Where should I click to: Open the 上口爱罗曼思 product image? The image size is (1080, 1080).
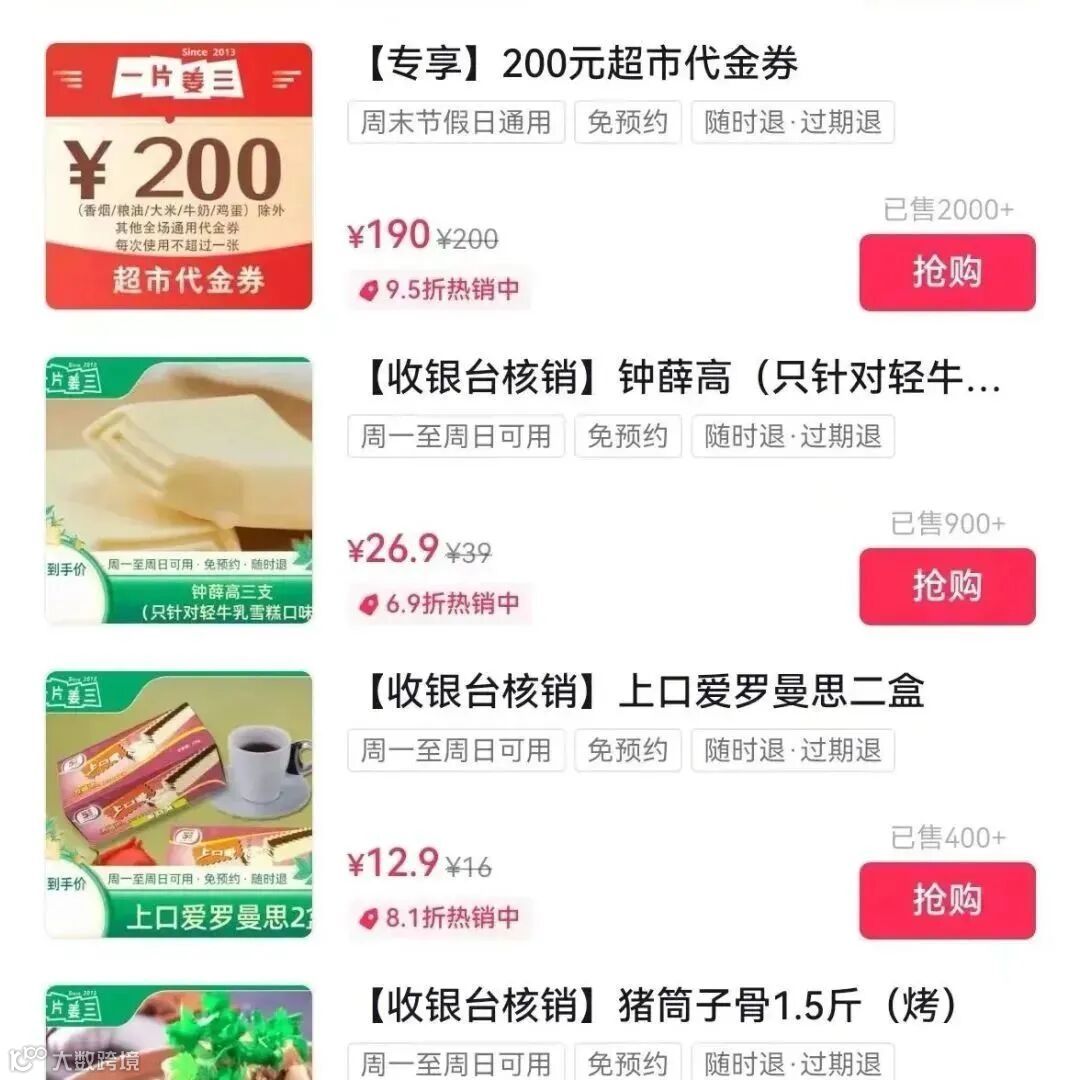[x=179, y=804]
